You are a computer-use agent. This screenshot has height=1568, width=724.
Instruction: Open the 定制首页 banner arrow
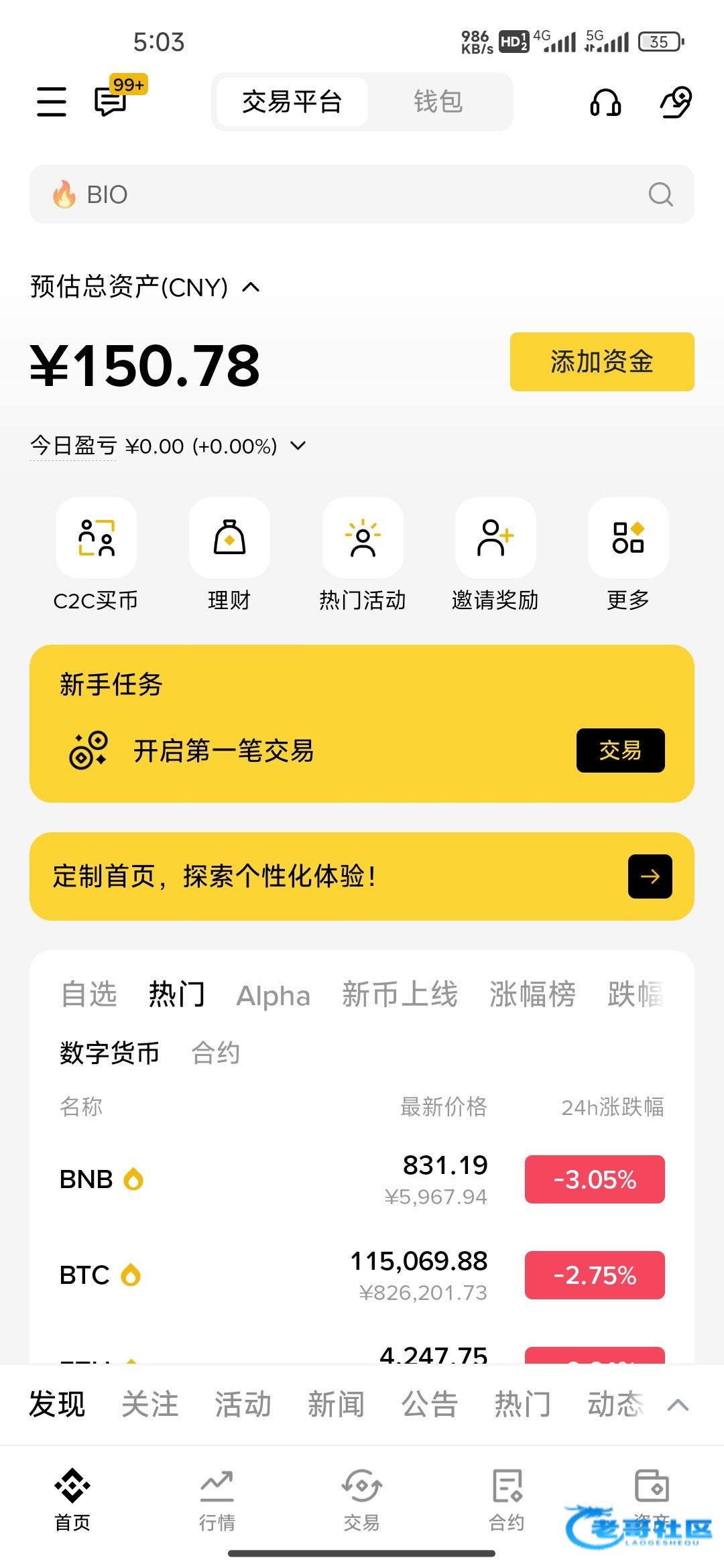650,876
